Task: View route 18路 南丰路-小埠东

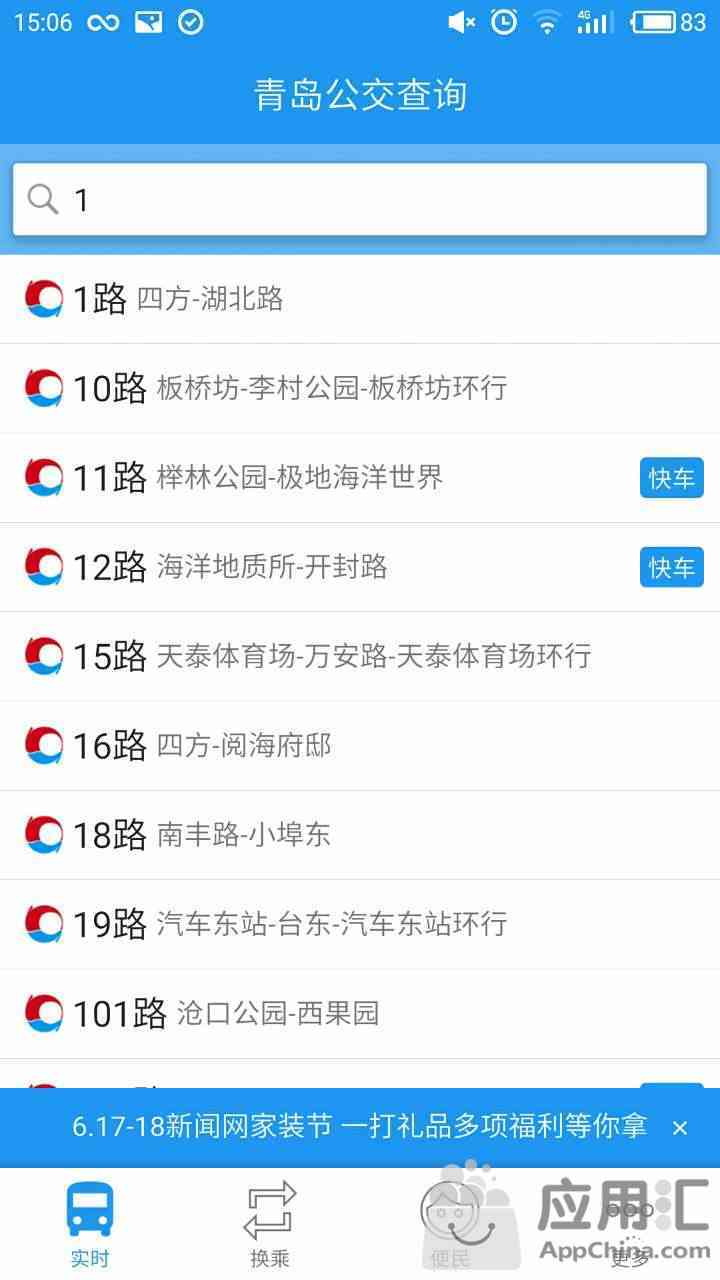Action: pyautogui.click(x=360, y=835)
